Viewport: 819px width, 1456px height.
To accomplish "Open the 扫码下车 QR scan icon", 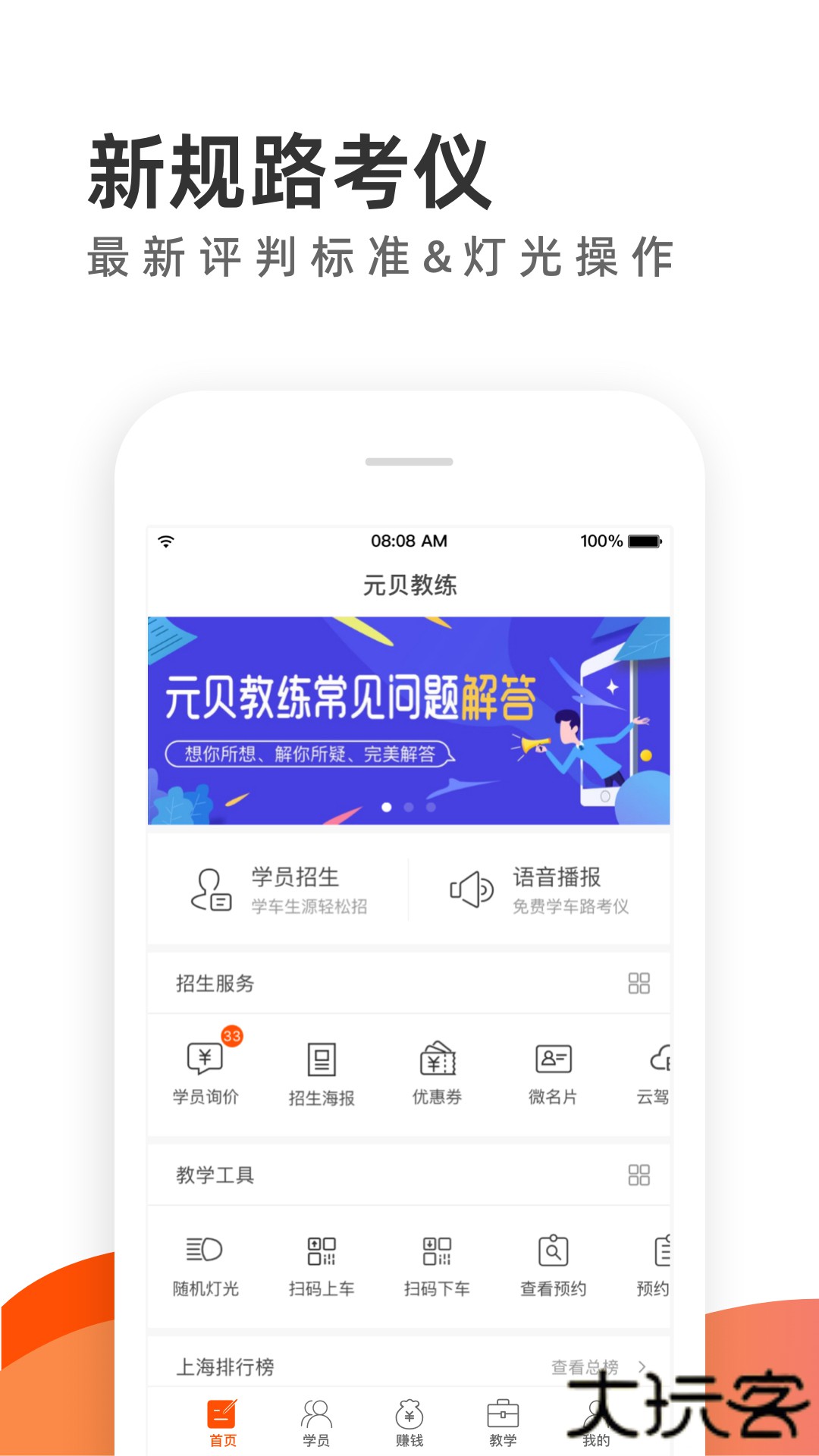I will (438, 1247).
